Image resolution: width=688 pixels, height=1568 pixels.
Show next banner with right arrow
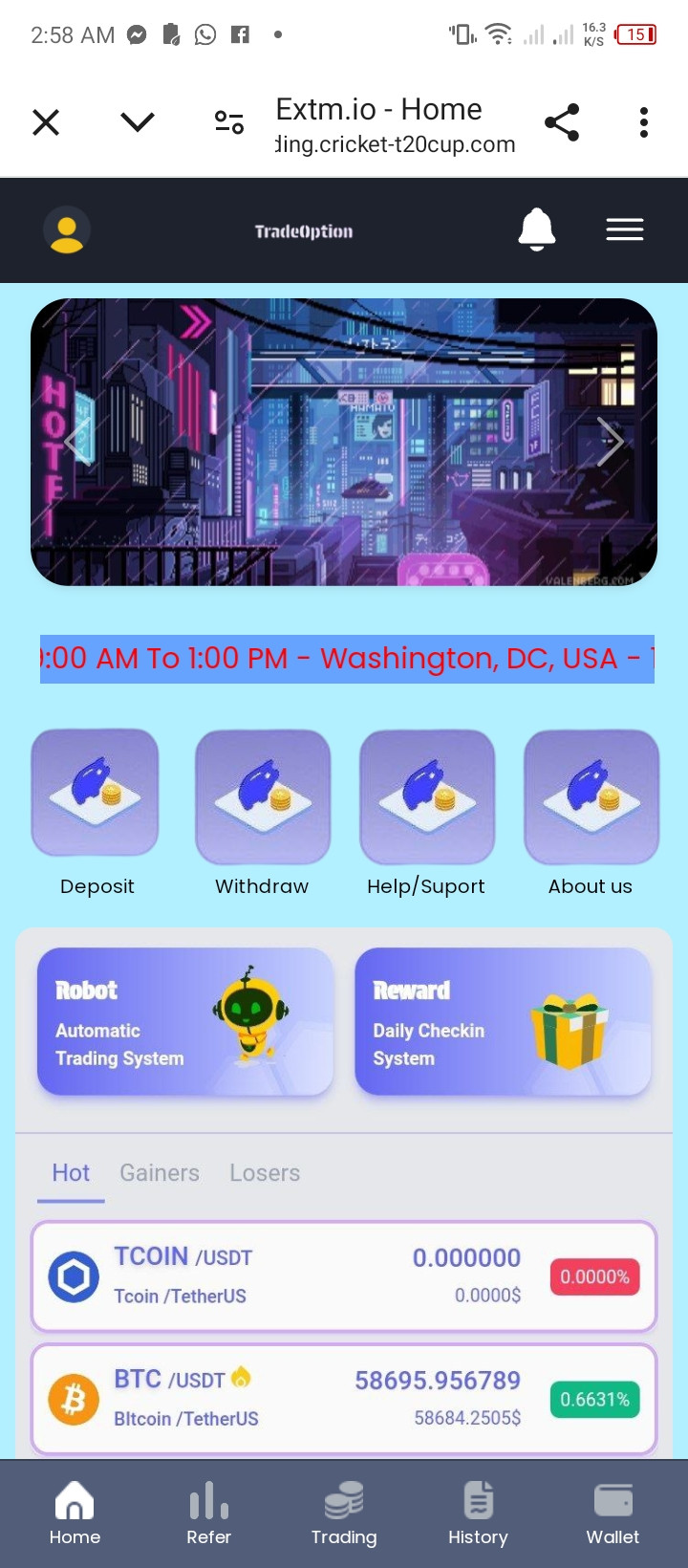pyautogui.click(x=610, y=442)
